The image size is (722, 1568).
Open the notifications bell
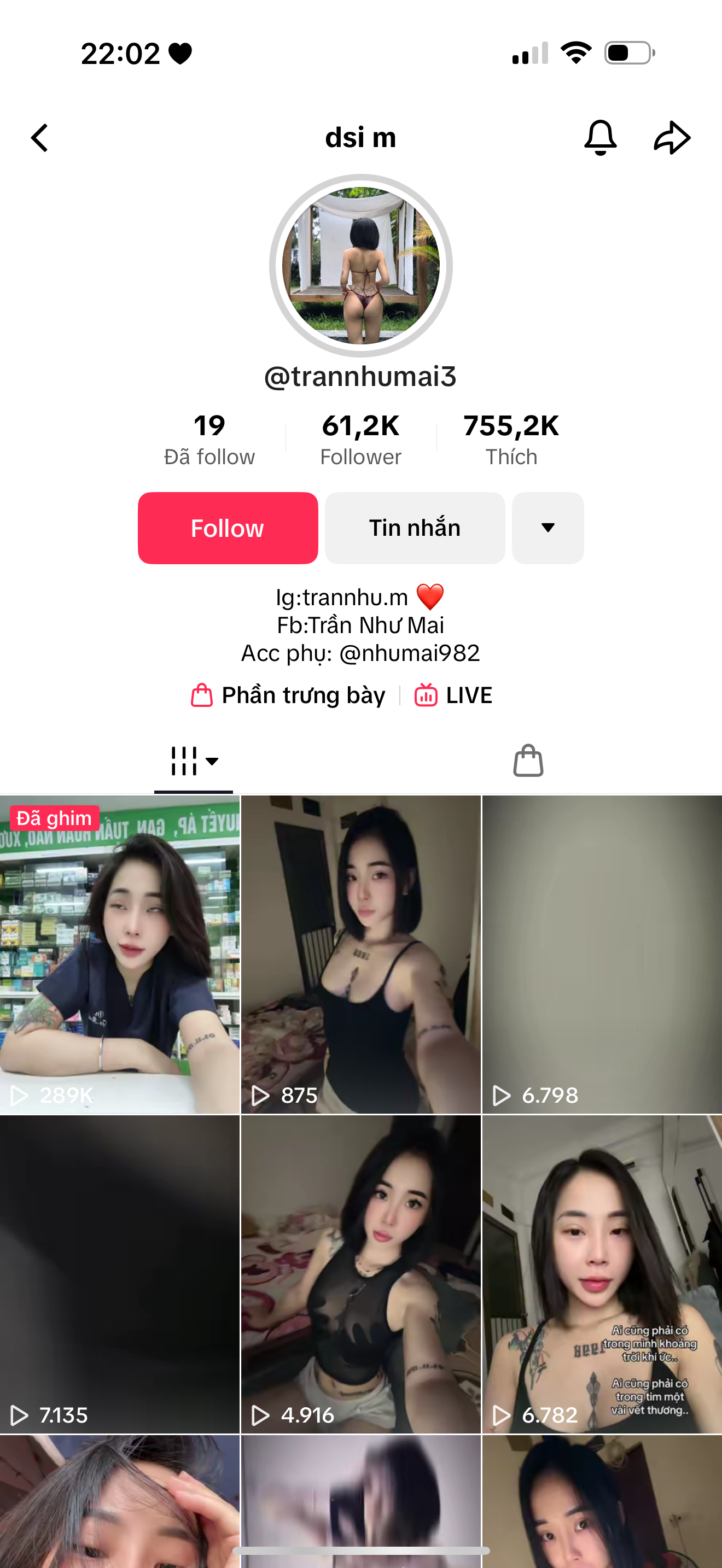tap(600, 138)
